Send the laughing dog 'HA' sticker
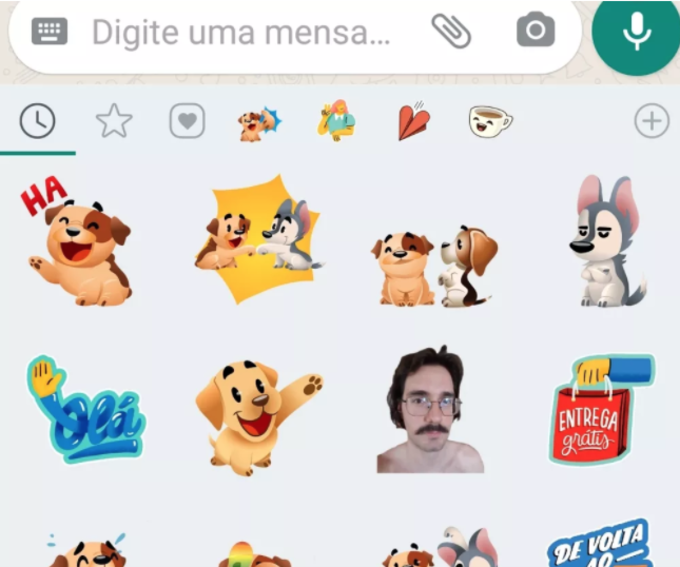This screenshot has width=680, height=567. pyautogui.click(x=77, y=243)
